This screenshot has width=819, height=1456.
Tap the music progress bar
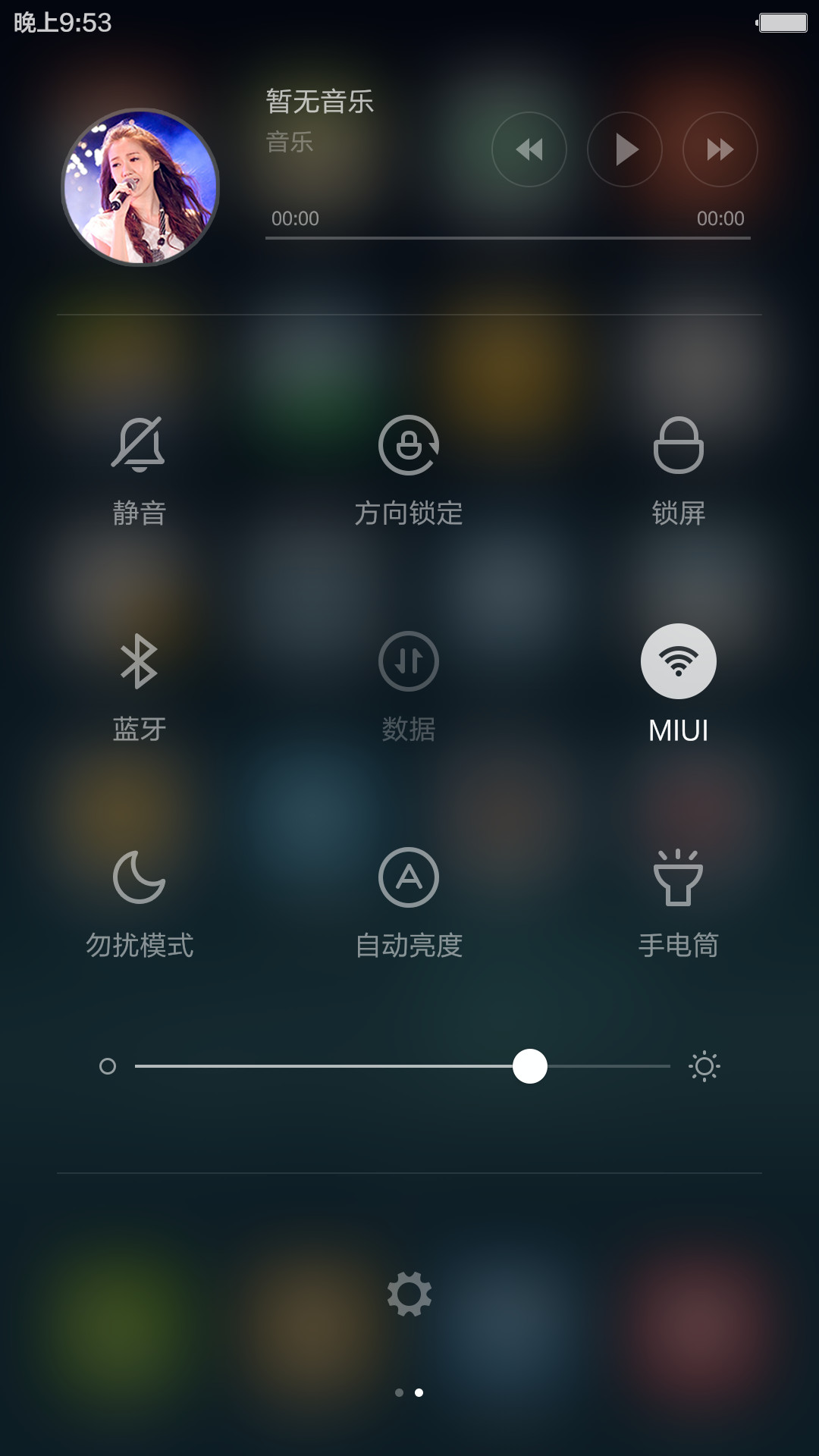[x=508, y=238]
